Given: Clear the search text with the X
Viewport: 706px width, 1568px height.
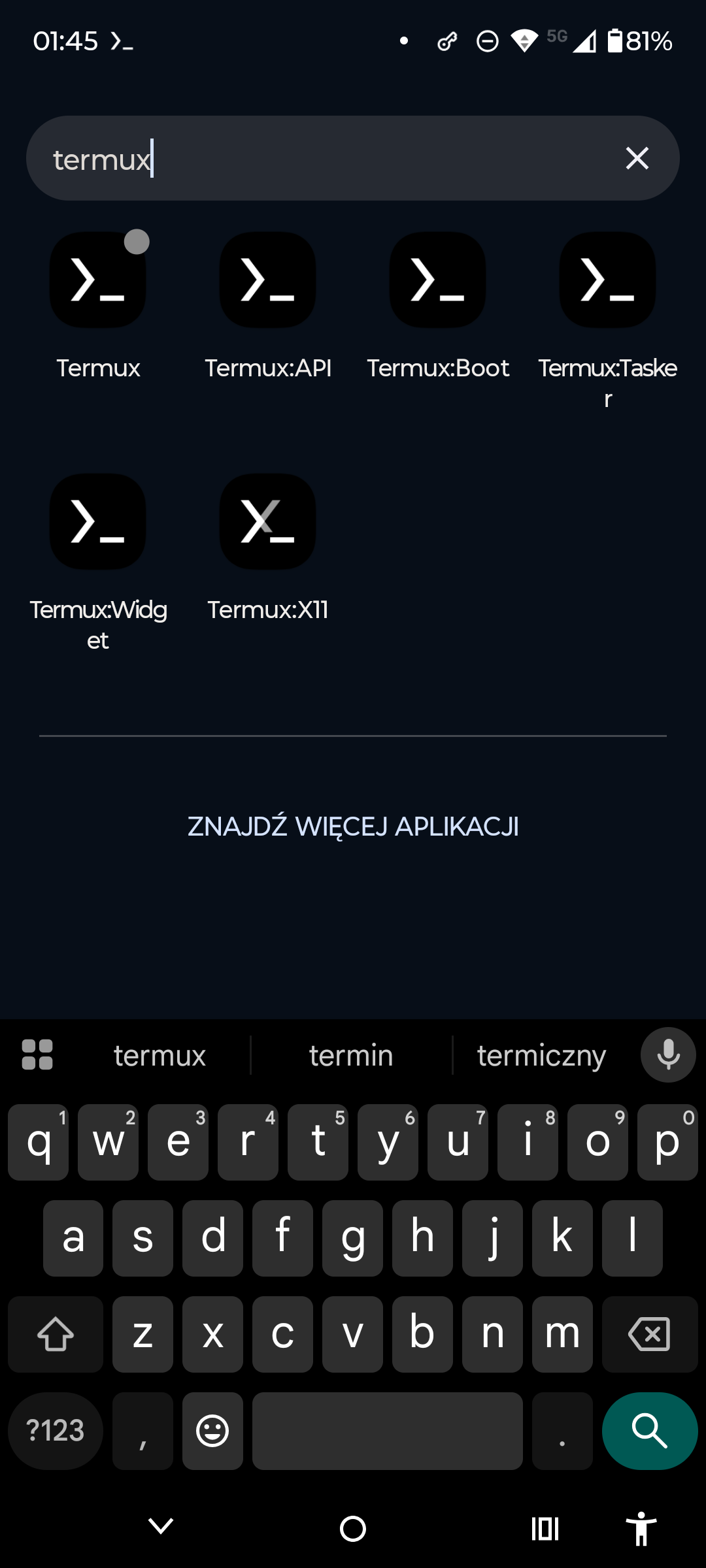Looking at the screenshot, I should [637, 158].
